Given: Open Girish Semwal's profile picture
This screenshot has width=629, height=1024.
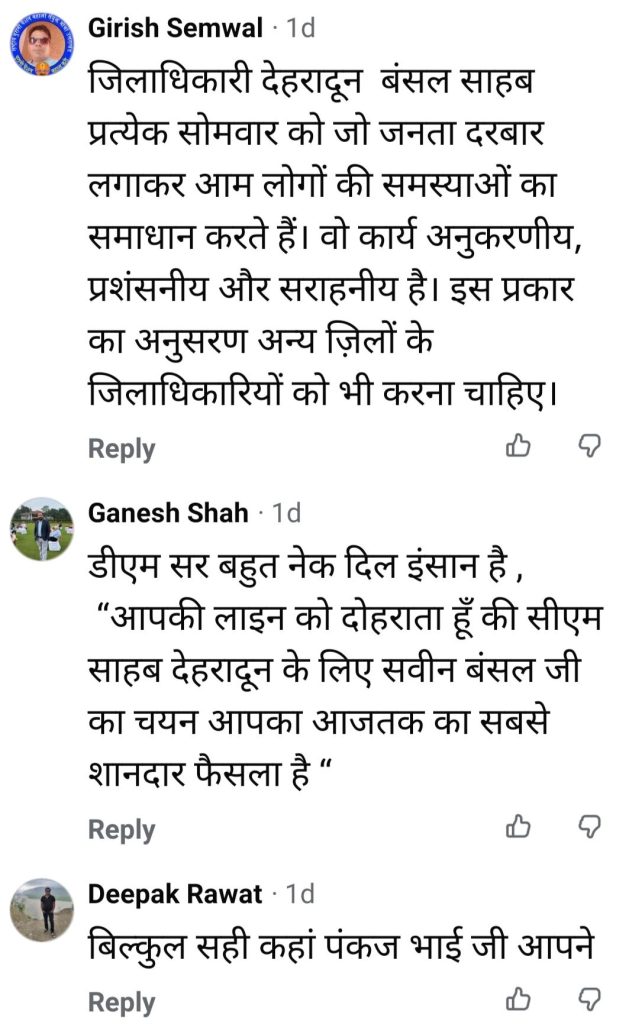Looking at the screenshot, I should pos(42,45).
